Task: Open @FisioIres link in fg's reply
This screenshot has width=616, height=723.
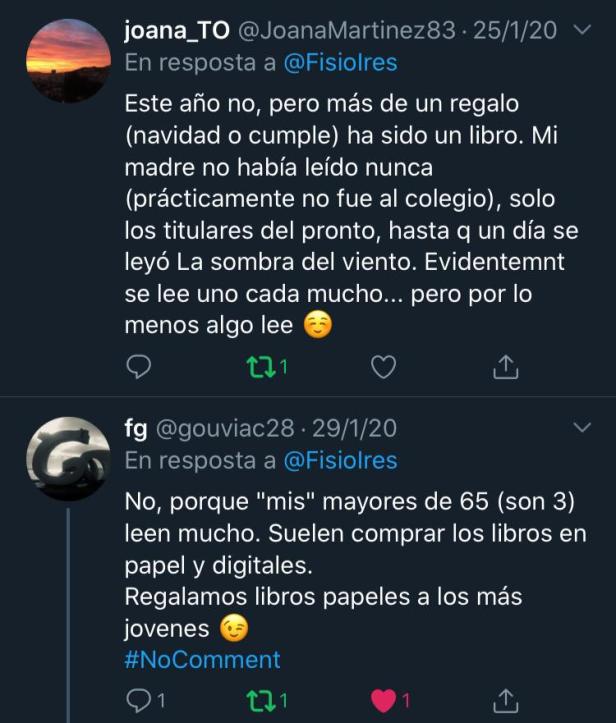Action: (340, 461)
